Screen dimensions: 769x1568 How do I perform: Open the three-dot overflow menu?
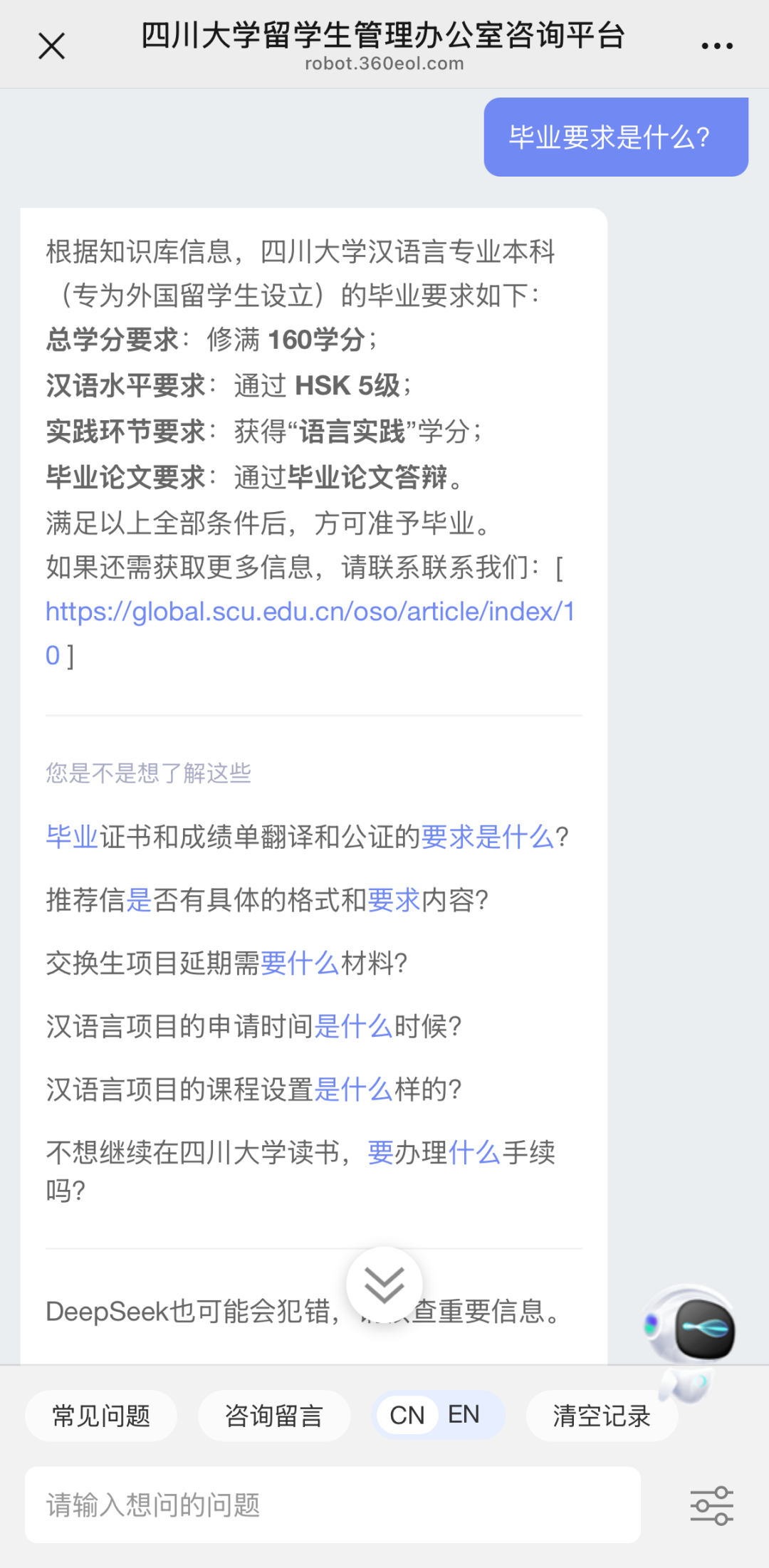click(716, 46)
